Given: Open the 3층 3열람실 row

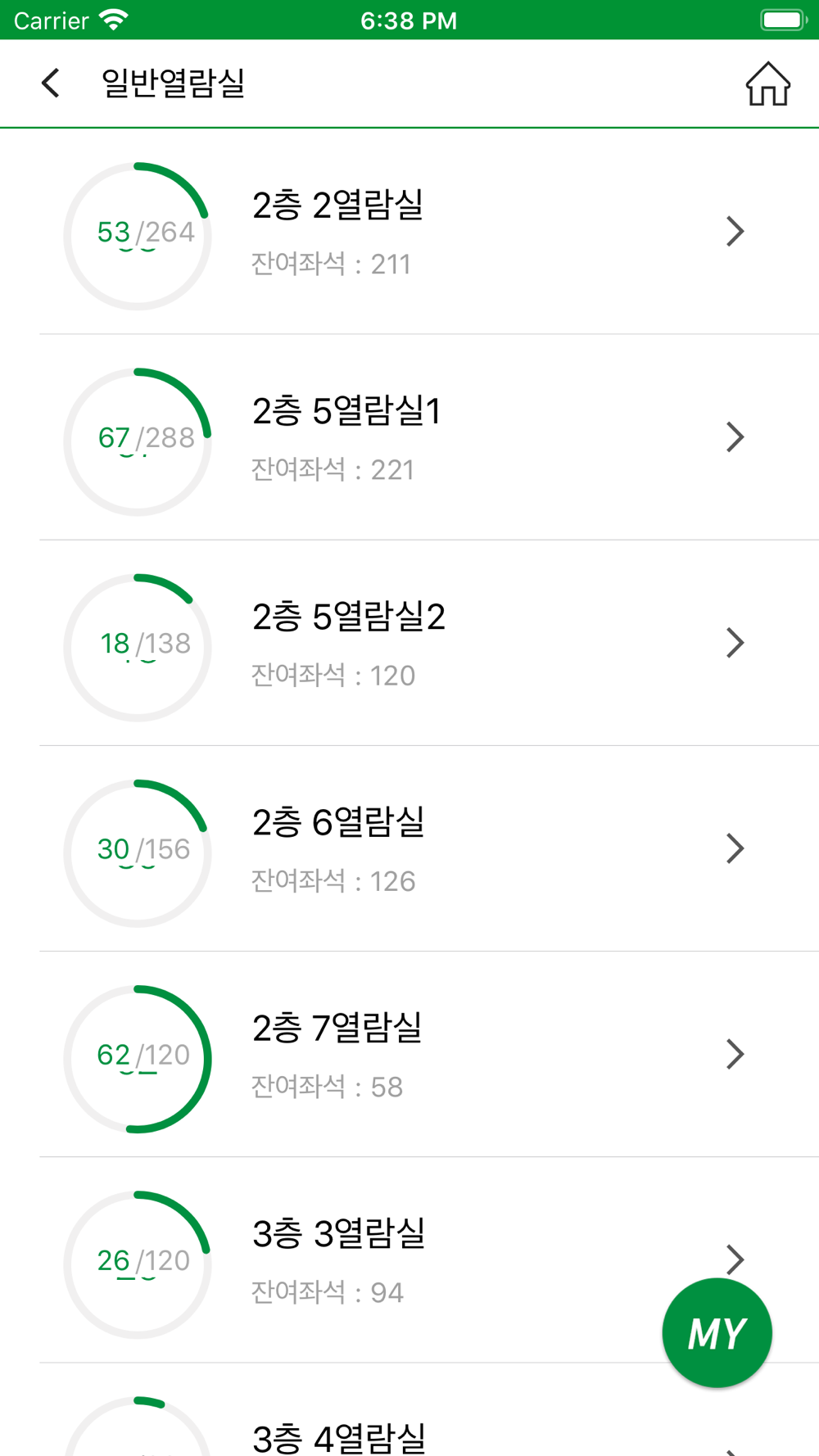Looking at the screenshot, I should (409, 1259).
